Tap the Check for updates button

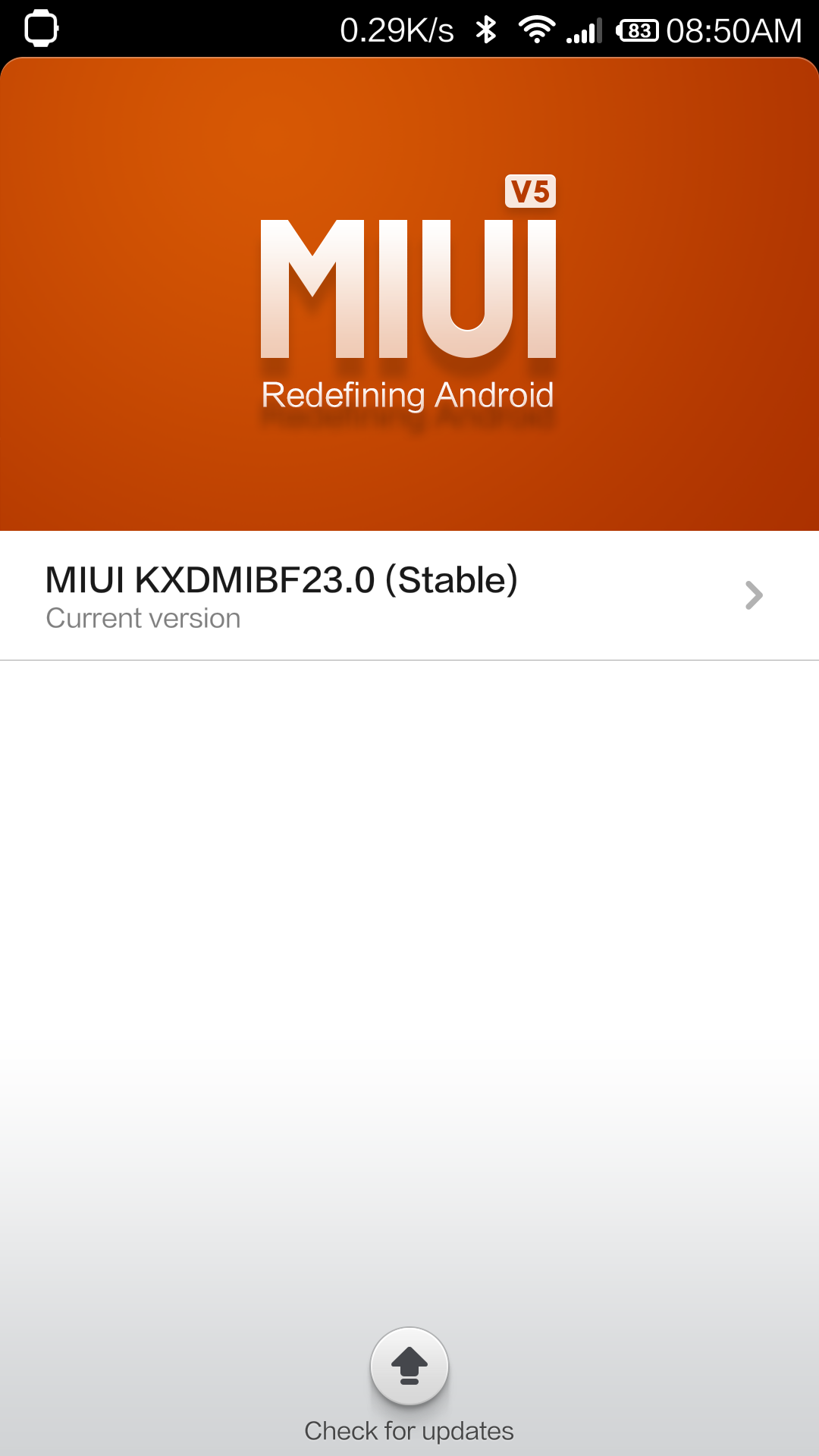click(x=409, y=1366)
